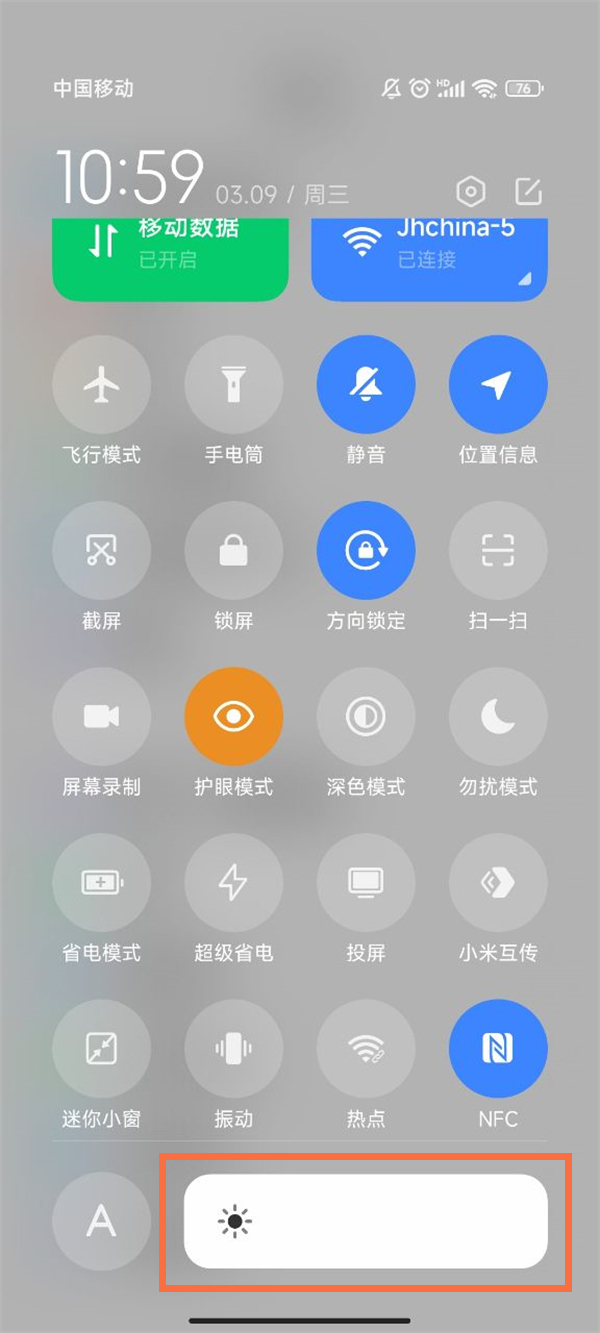This screenshot has width=600, height=1333.
Task: Open settings via the hexagon gear icon
Action: point(471,192)
